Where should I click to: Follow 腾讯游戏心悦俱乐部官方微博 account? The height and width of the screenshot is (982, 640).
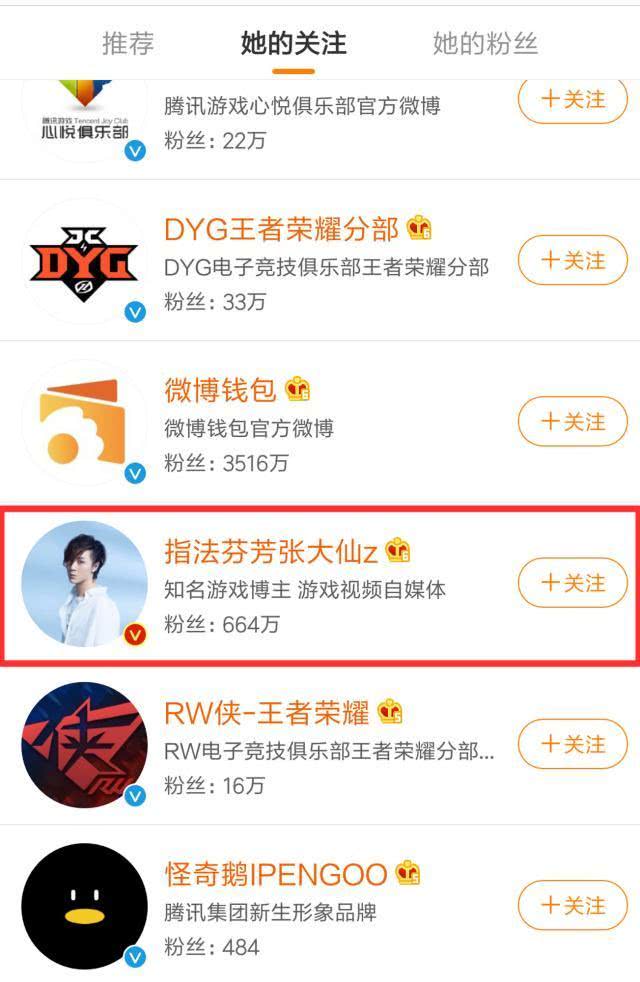point(573,100)
